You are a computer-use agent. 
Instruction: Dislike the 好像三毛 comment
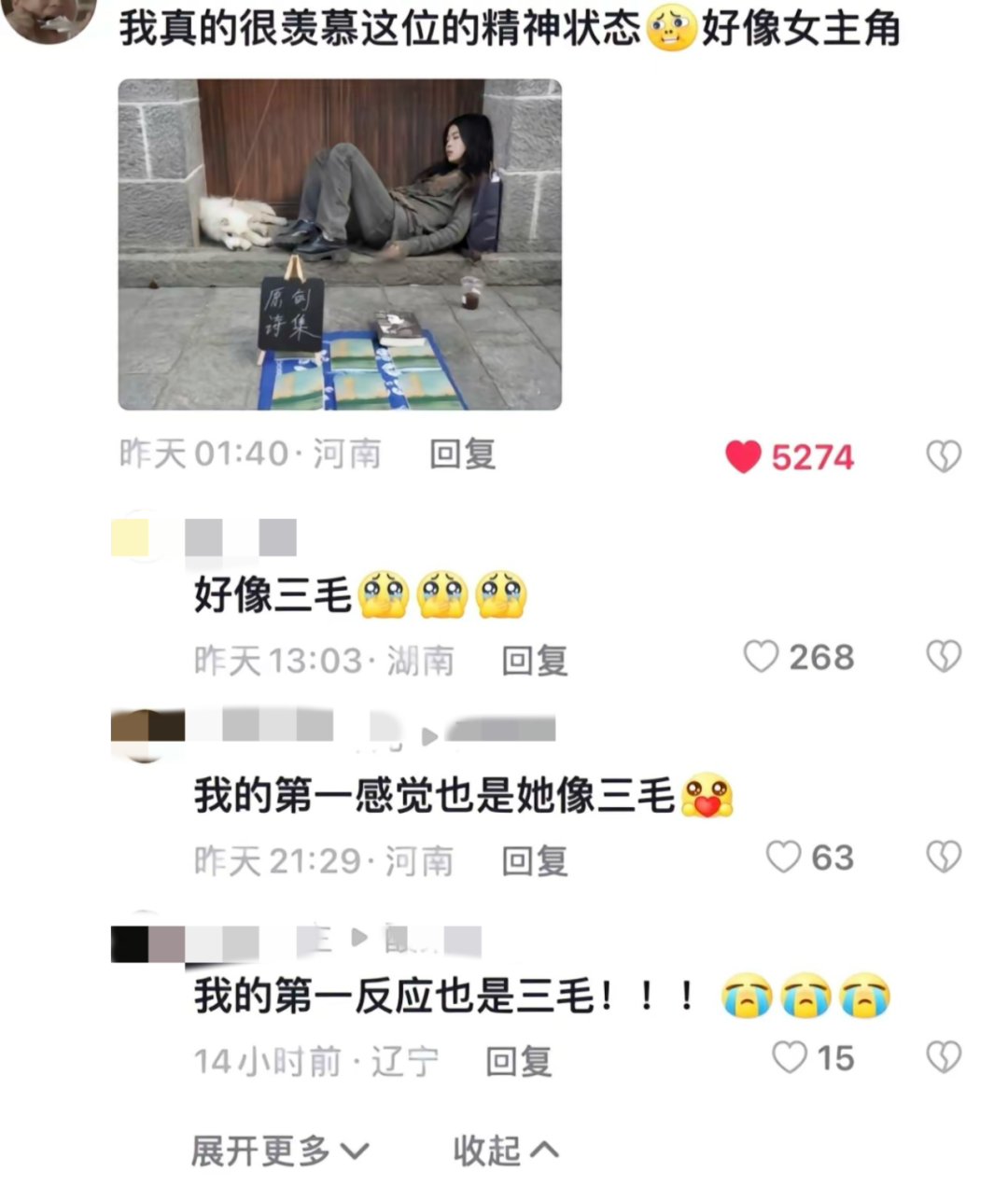(943, 657)
